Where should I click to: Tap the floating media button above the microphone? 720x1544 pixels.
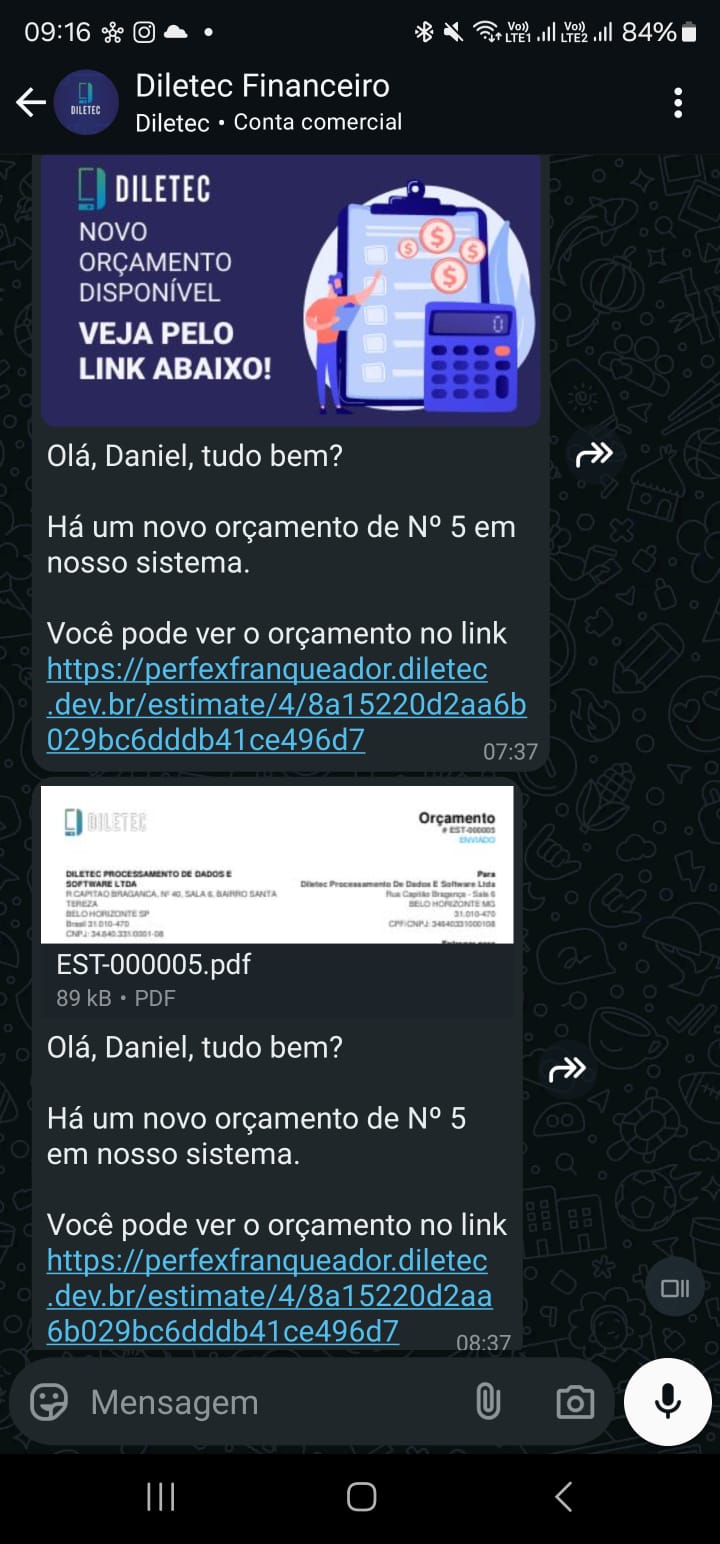click(x=675, y=1288)
